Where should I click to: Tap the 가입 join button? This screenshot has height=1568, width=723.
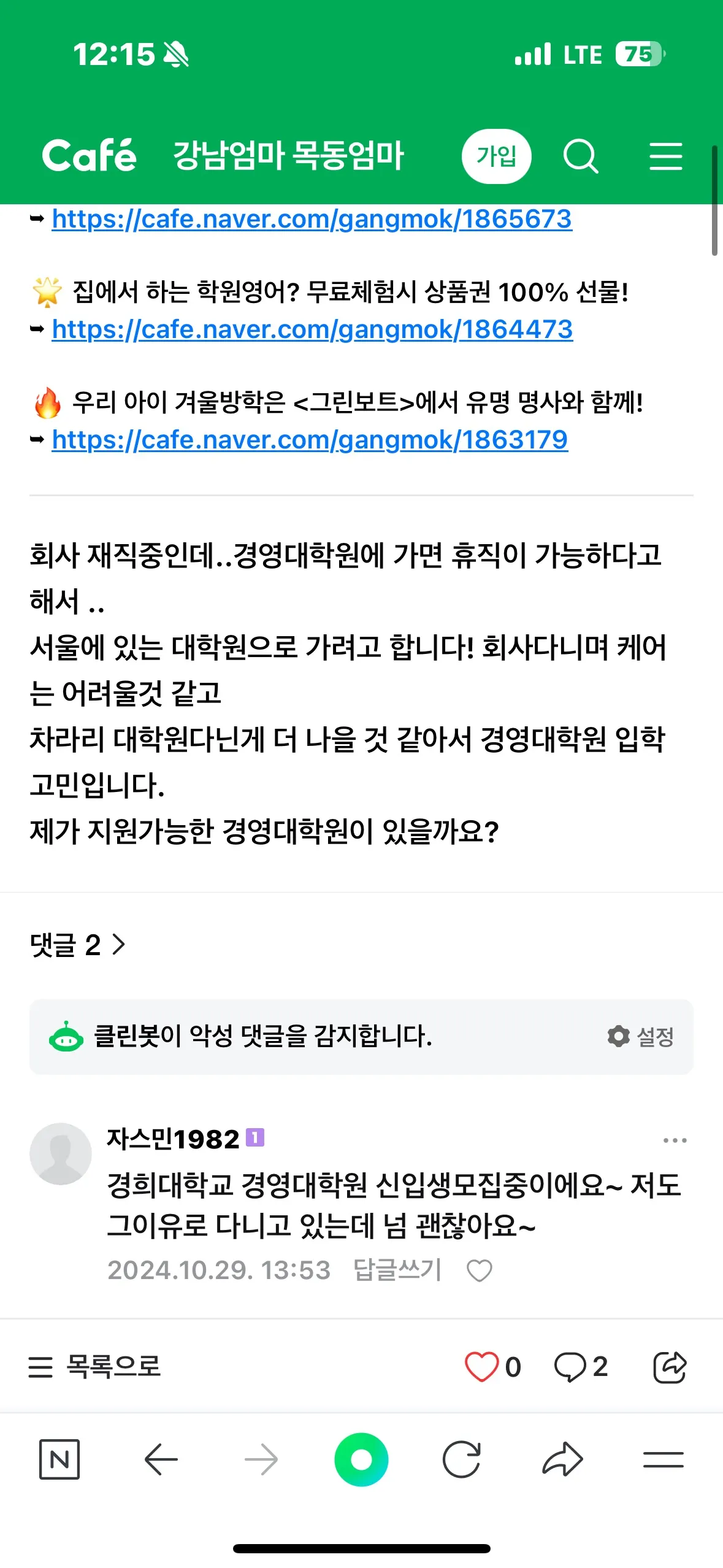point(496,156)
